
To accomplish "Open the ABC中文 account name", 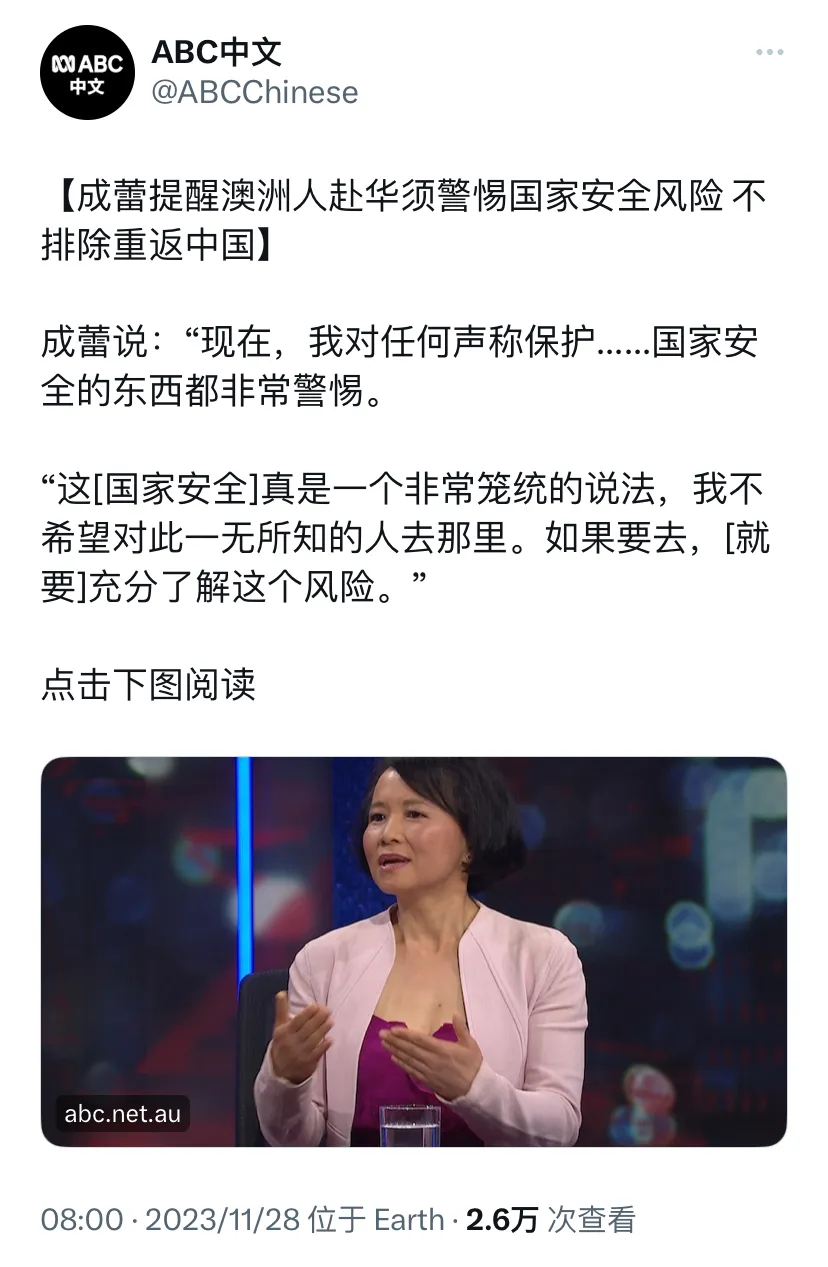I will [216, 52].
